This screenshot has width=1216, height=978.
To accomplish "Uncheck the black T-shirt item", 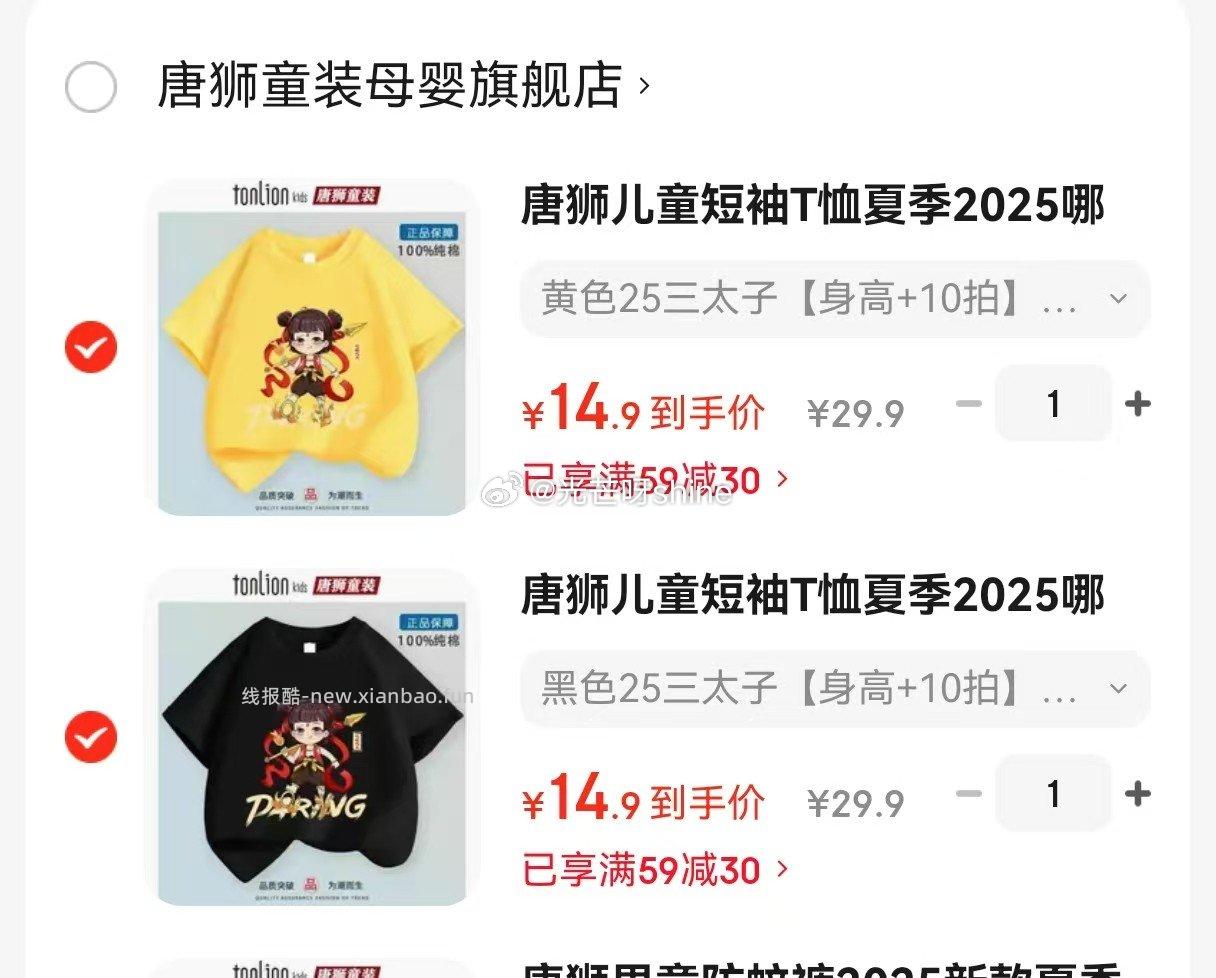I will click(91, 738).
